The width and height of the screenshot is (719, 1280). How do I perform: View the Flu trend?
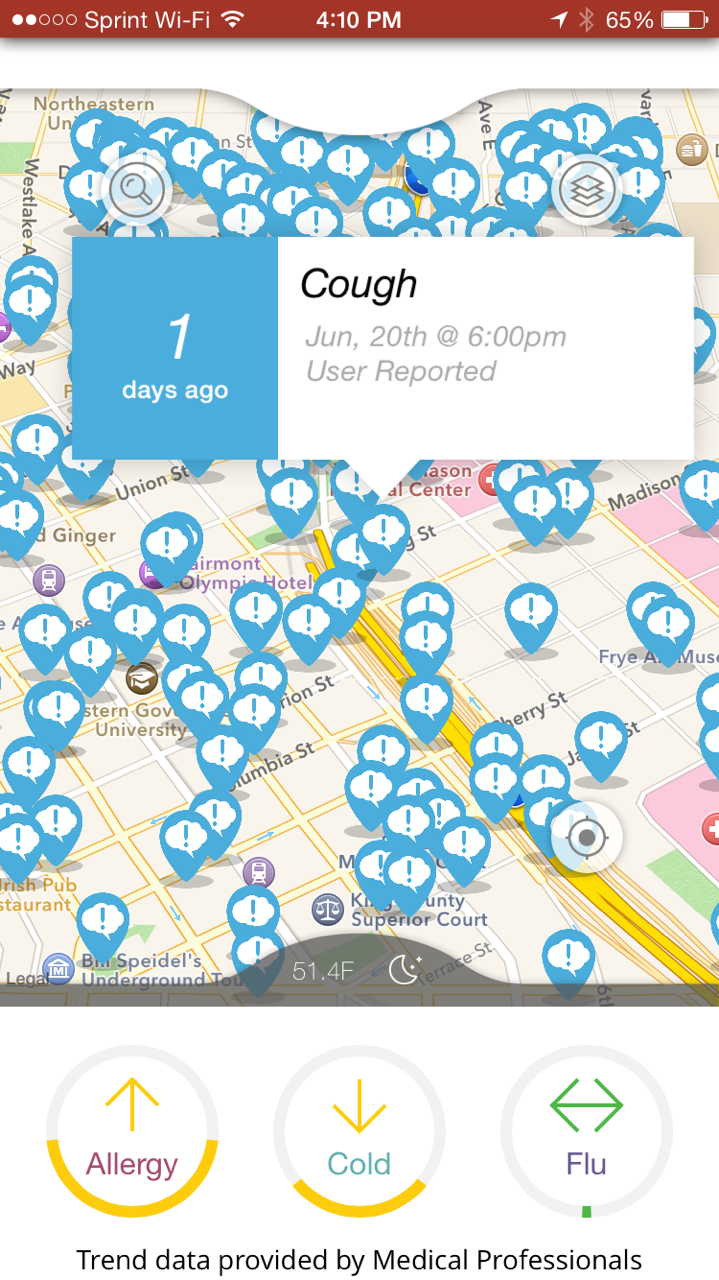586,1131
